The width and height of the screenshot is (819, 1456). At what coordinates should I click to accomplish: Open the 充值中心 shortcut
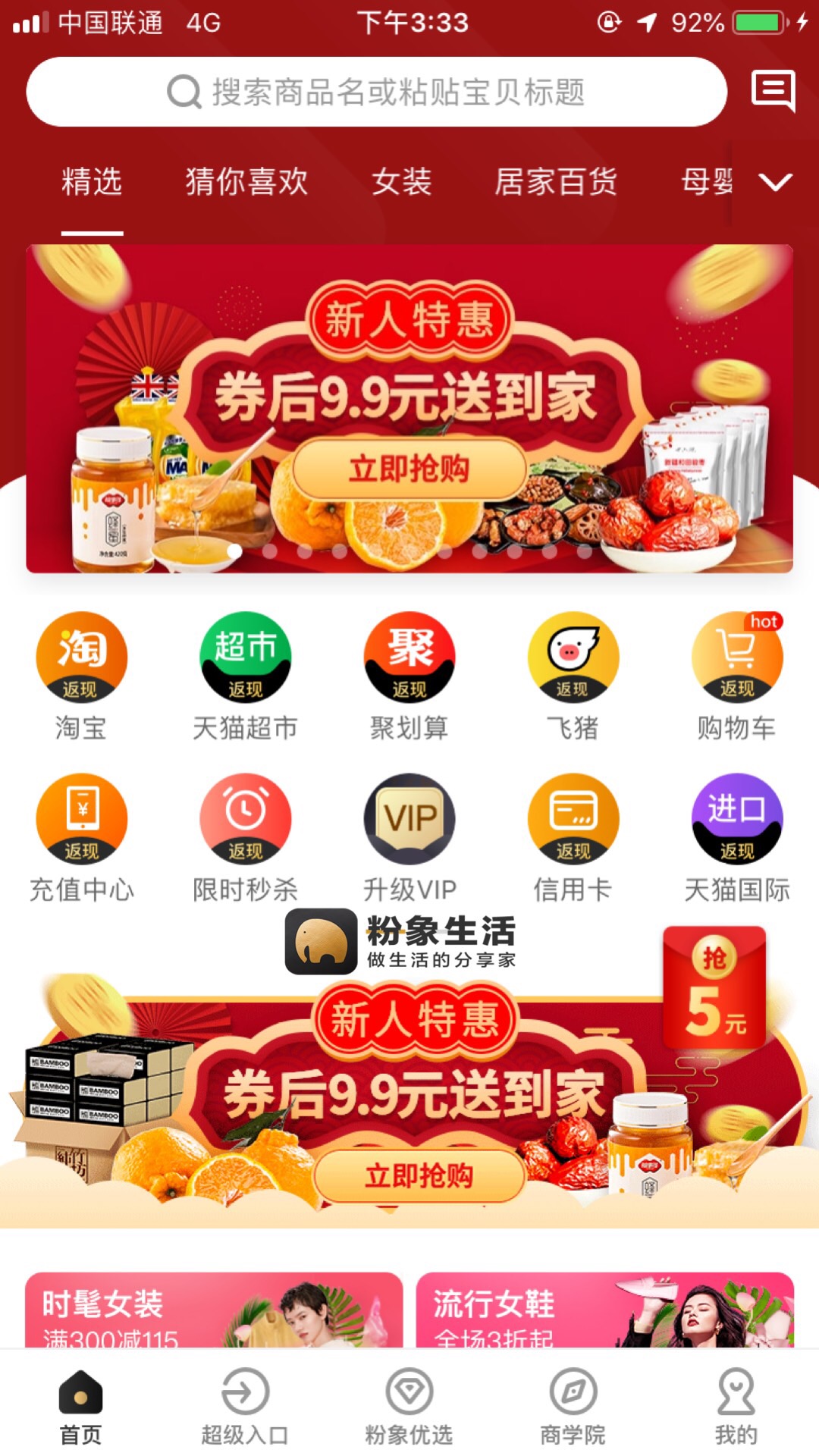click(x=81, y=837)
